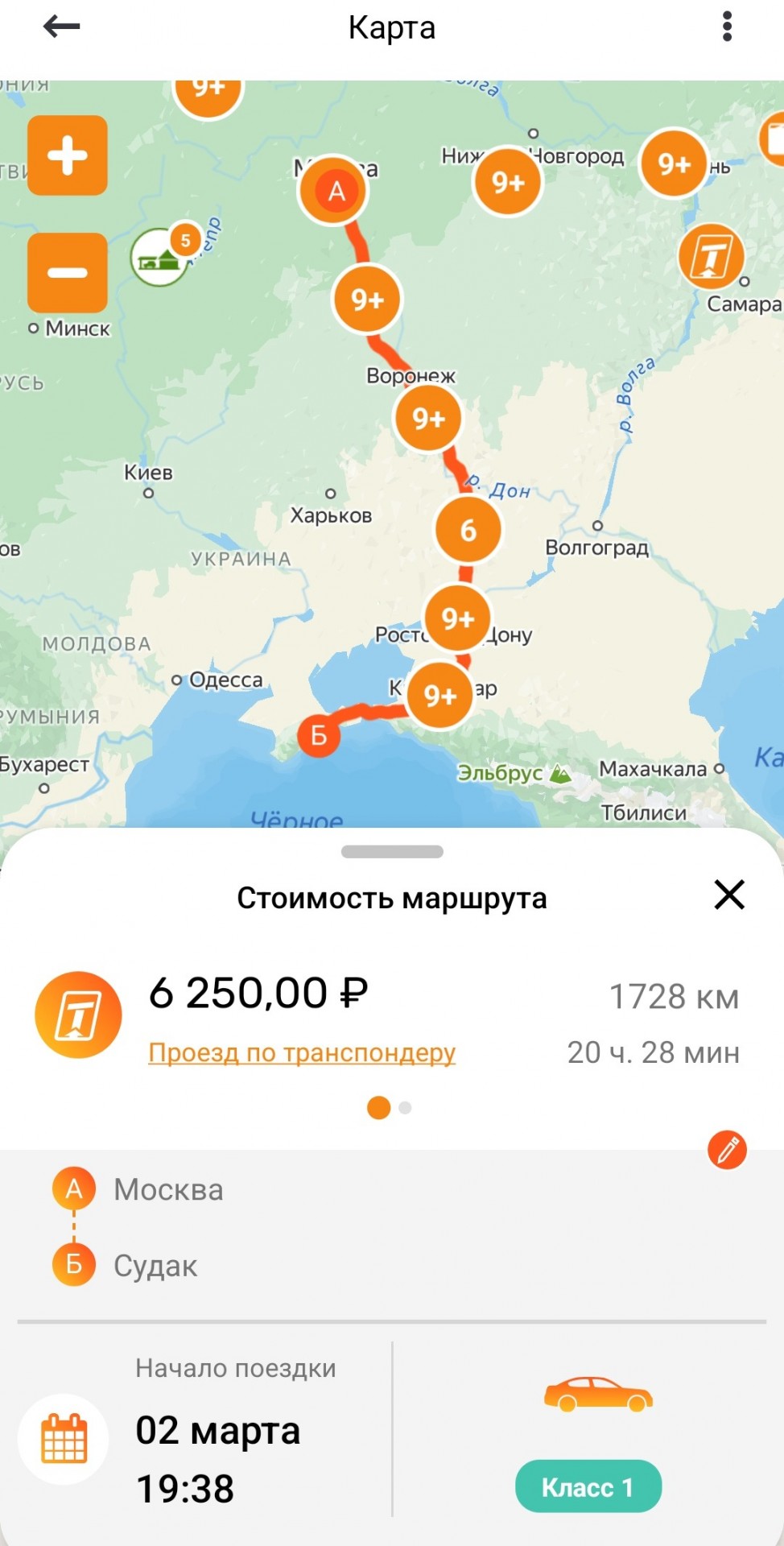Open the transponder marker near Самара
784x1546 pixels.
[x=711, y=257]
